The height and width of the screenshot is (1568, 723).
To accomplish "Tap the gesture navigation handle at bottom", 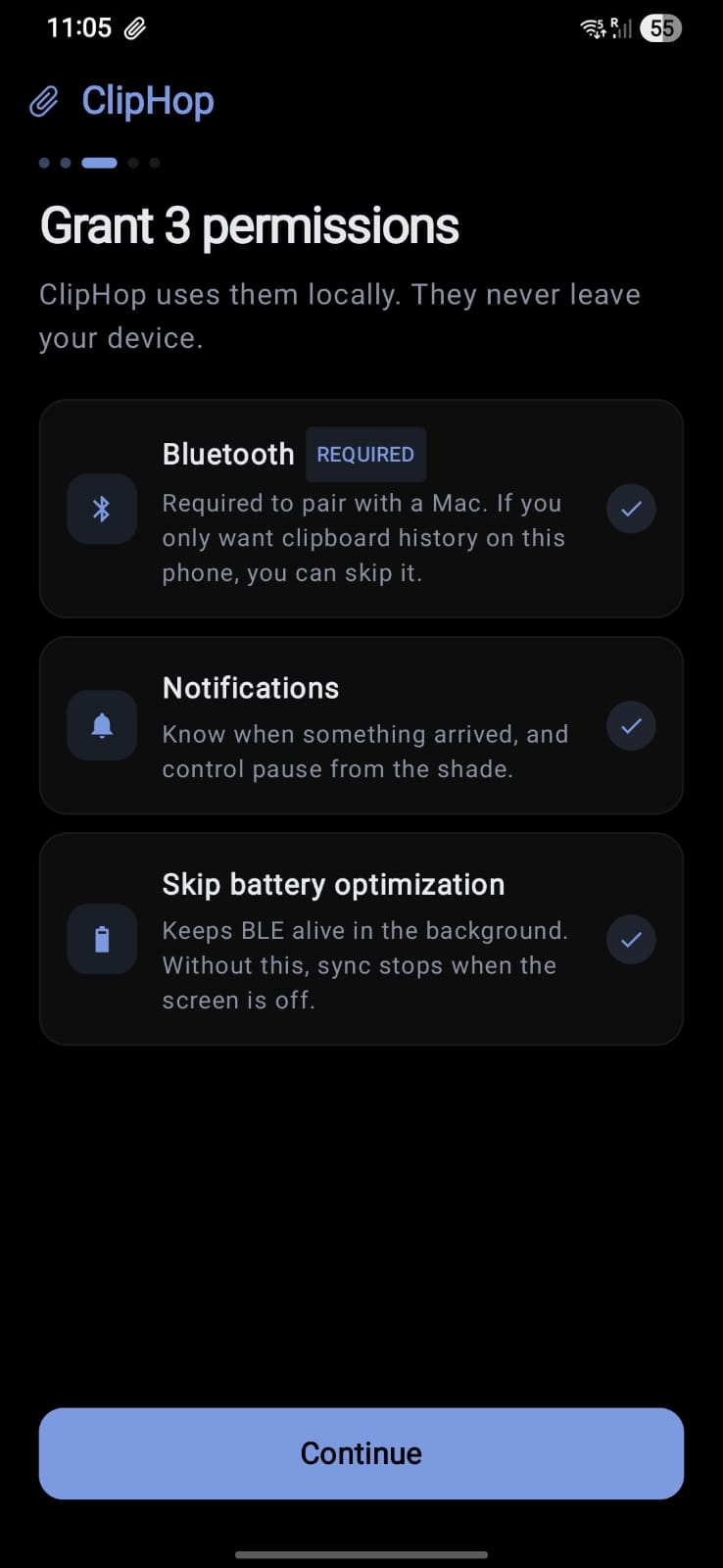I will [x=361, y=1554].
